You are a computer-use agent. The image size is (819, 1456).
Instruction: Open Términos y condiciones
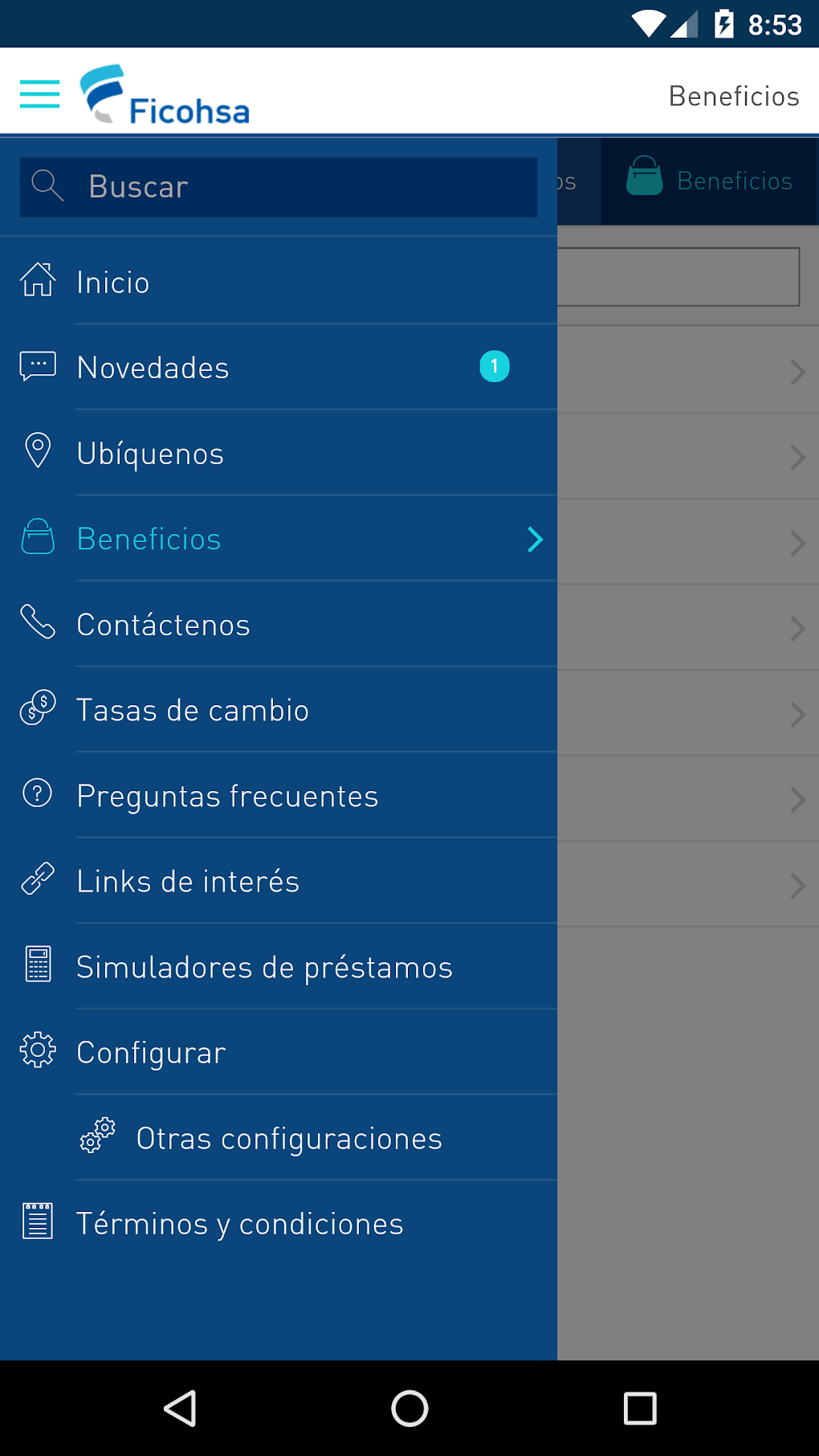(239, 1223)
